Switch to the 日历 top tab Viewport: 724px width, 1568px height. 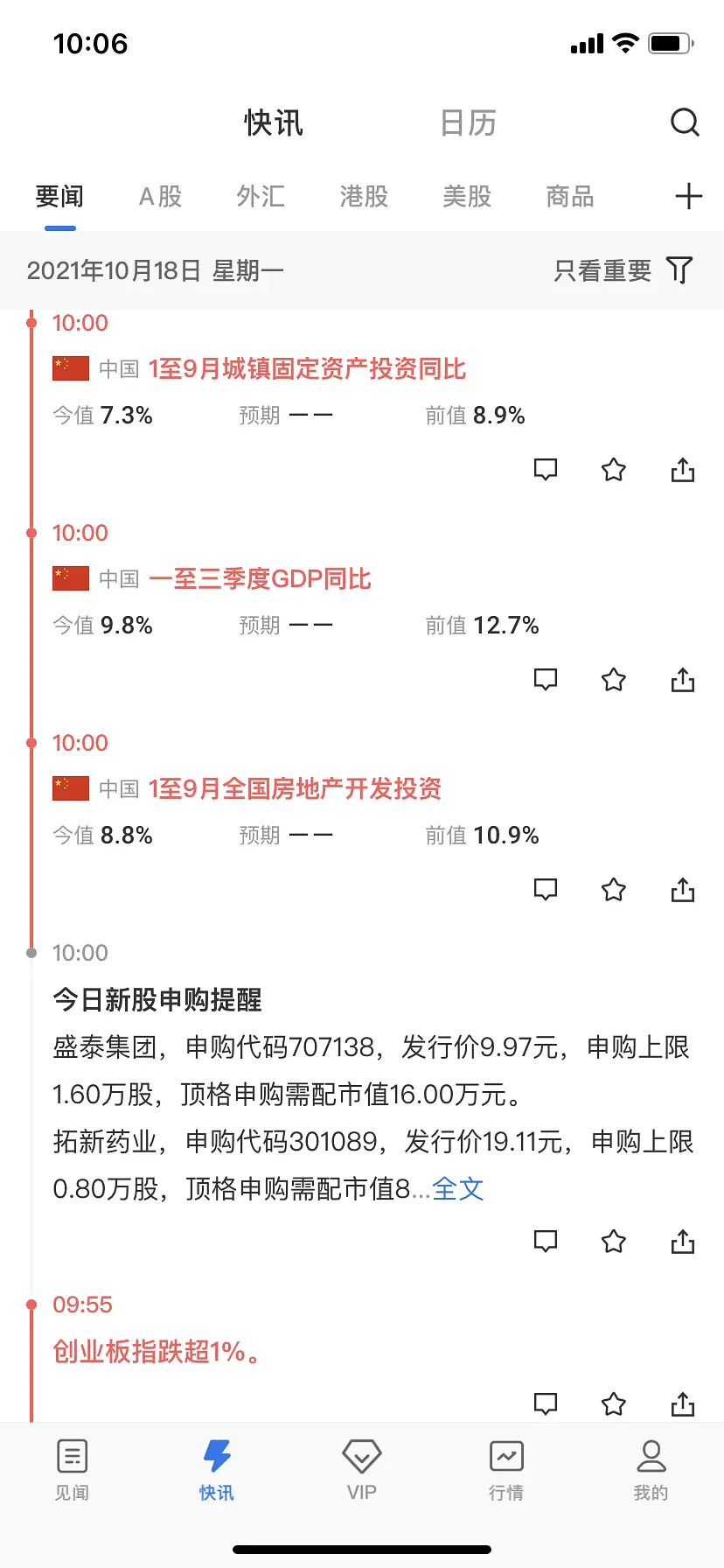[468, 123]
